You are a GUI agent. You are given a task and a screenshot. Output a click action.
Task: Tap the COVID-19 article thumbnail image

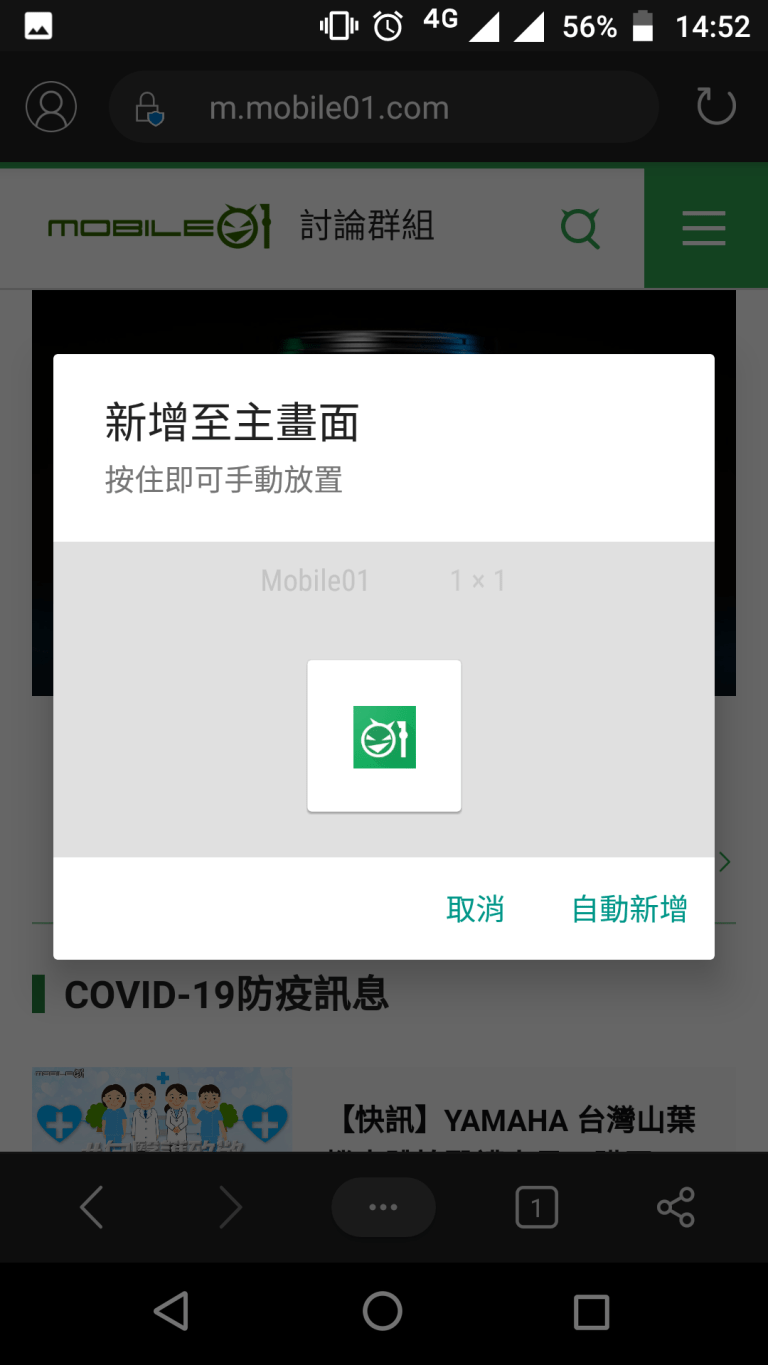[x=161, y=1110]
